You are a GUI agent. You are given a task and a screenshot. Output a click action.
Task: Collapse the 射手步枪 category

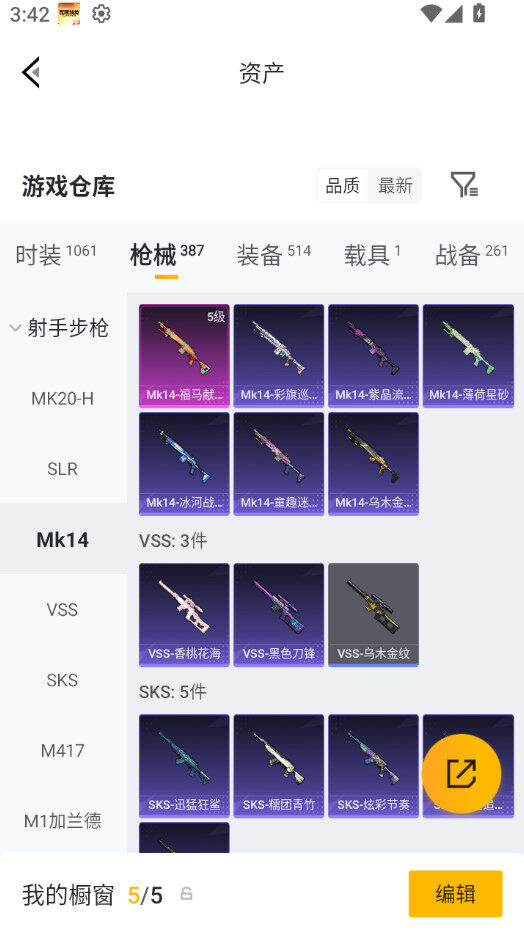click(59, 328)
